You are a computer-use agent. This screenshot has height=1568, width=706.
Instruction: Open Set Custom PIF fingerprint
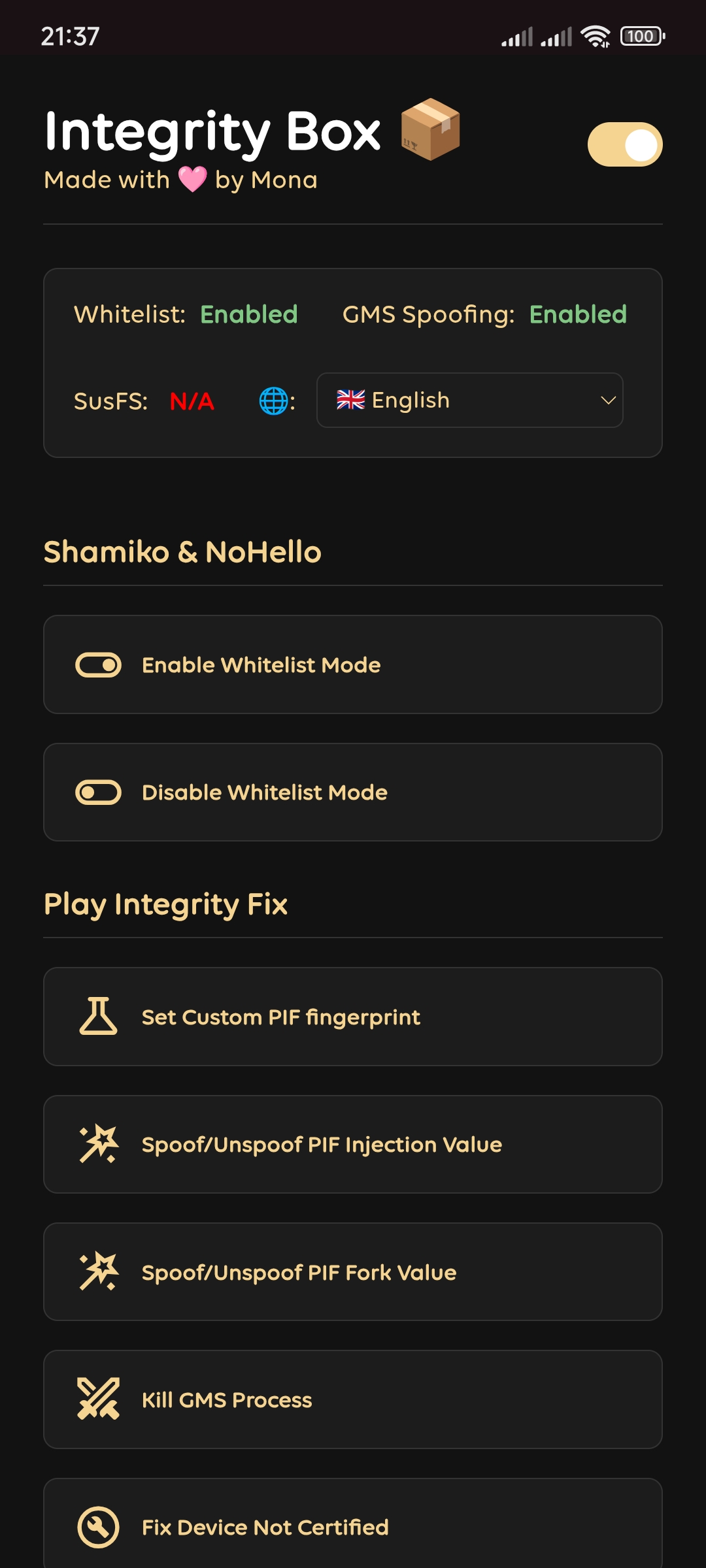tap(353, 1017)
